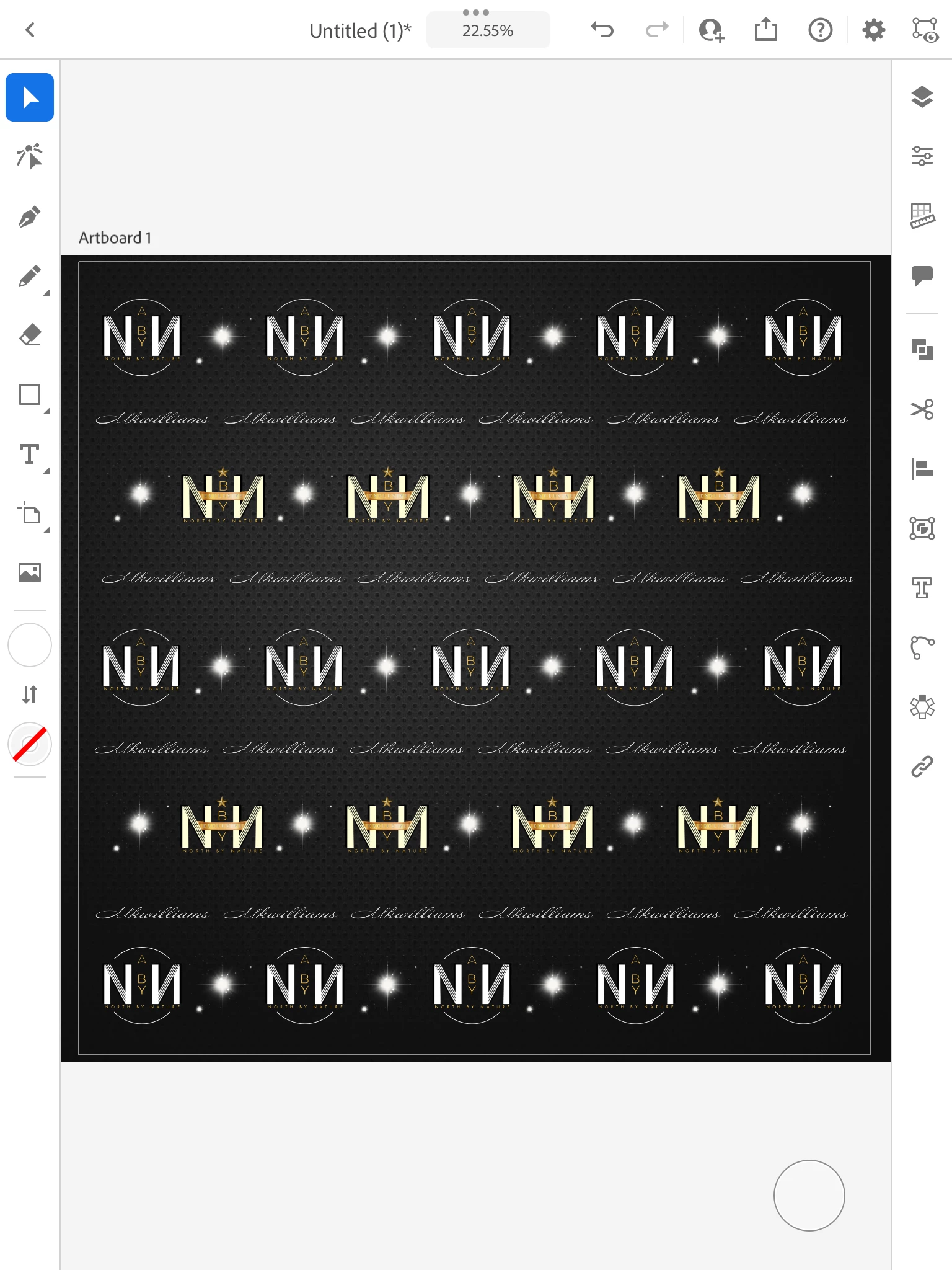The width and height of the screenshot is (952, 1270).
Task: Open the layers panel
Action: click(x=922, y=97)
